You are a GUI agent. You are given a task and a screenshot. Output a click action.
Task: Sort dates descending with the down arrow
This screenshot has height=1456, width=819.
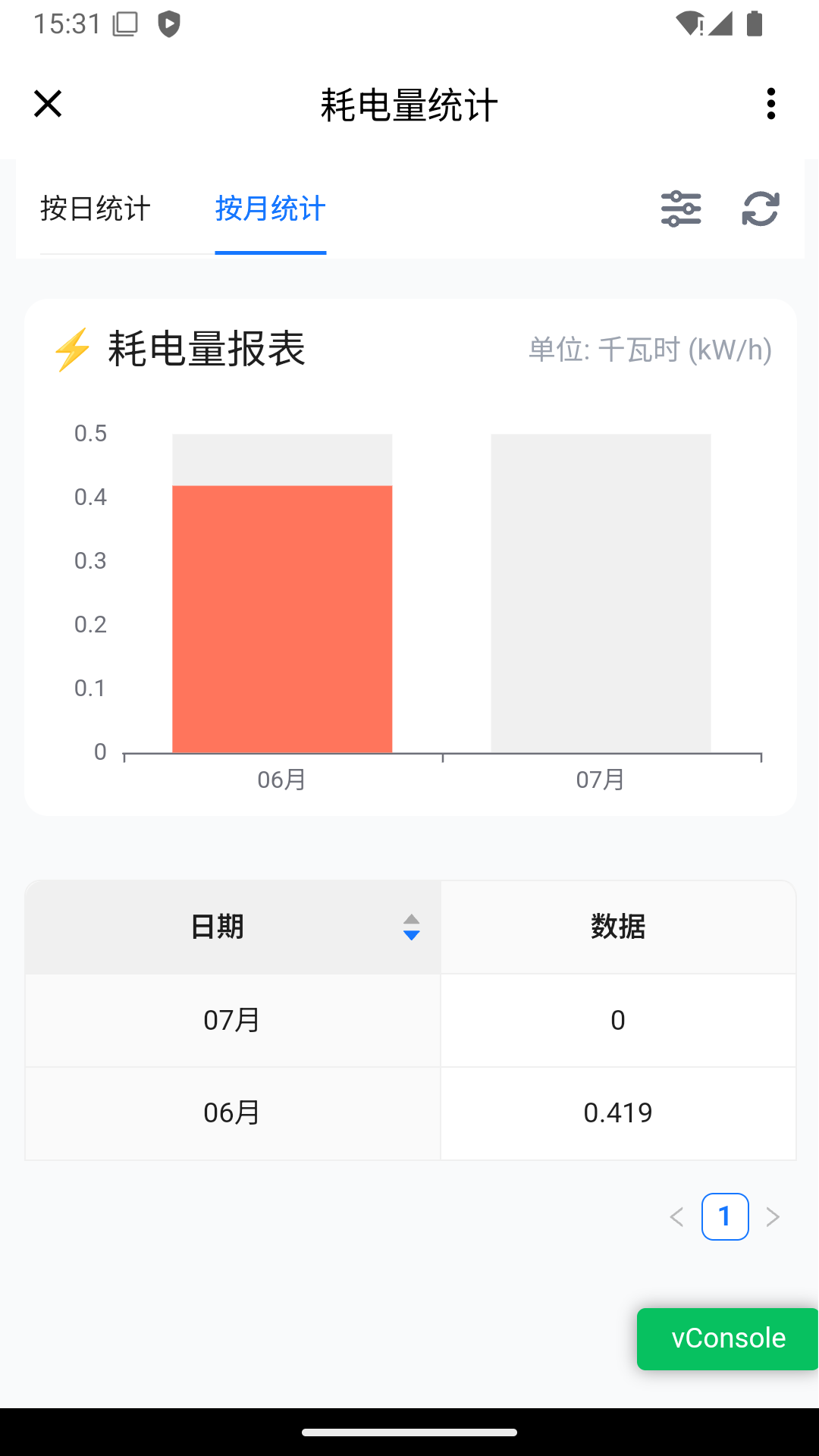pos(411,937)
